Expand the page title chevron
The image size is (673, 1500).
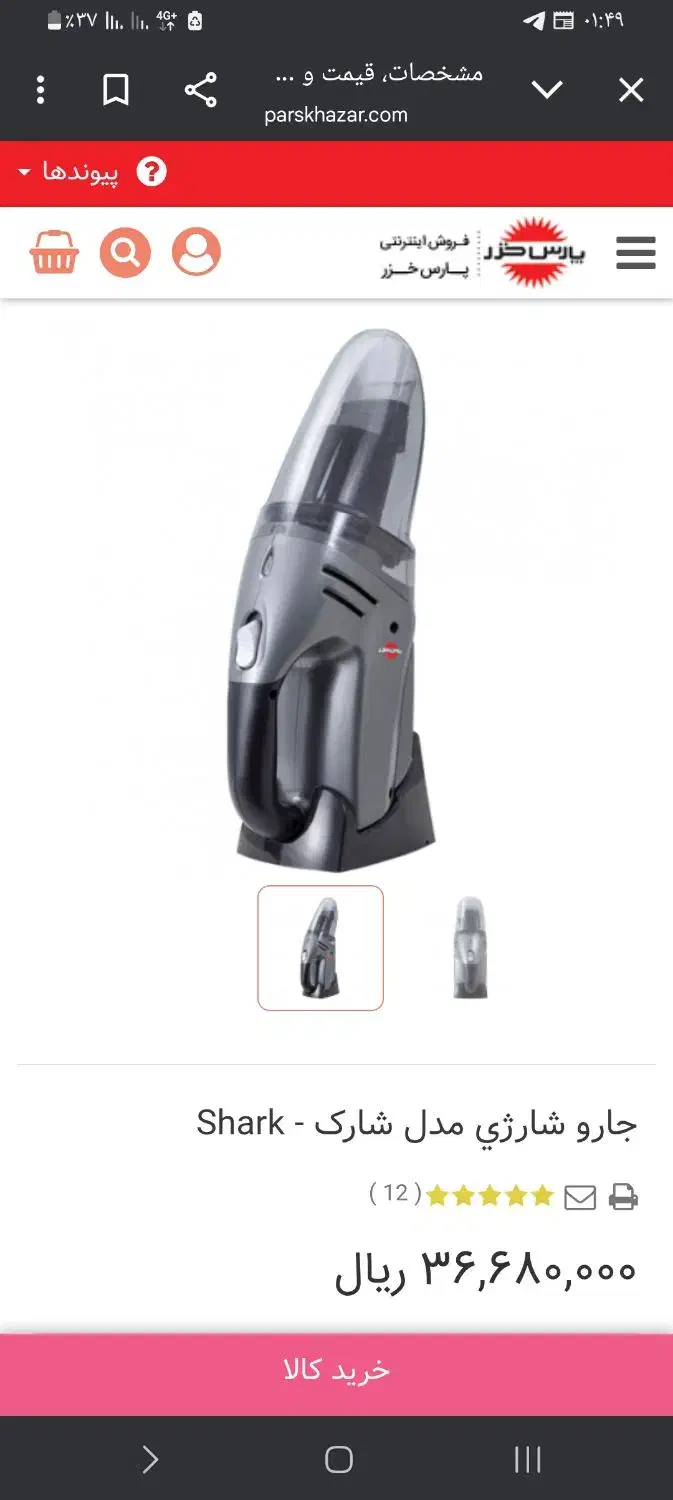point(546,91)
